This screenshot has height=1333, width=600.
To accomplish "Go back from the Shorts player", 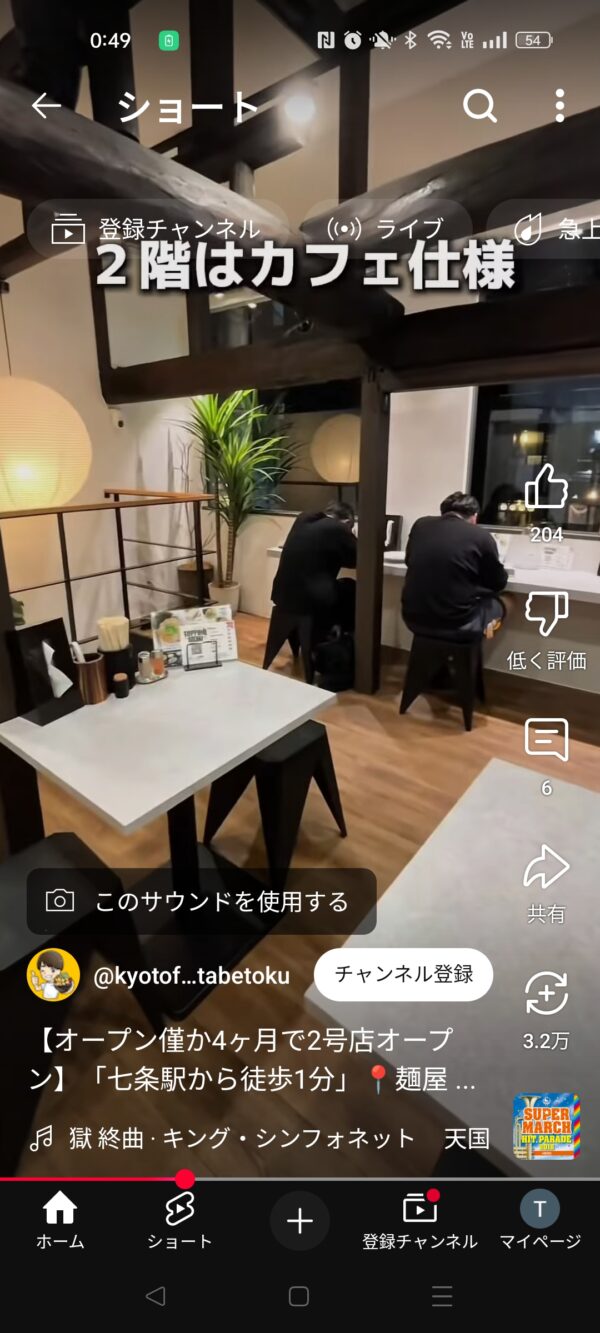I will [x=46, y=106].
